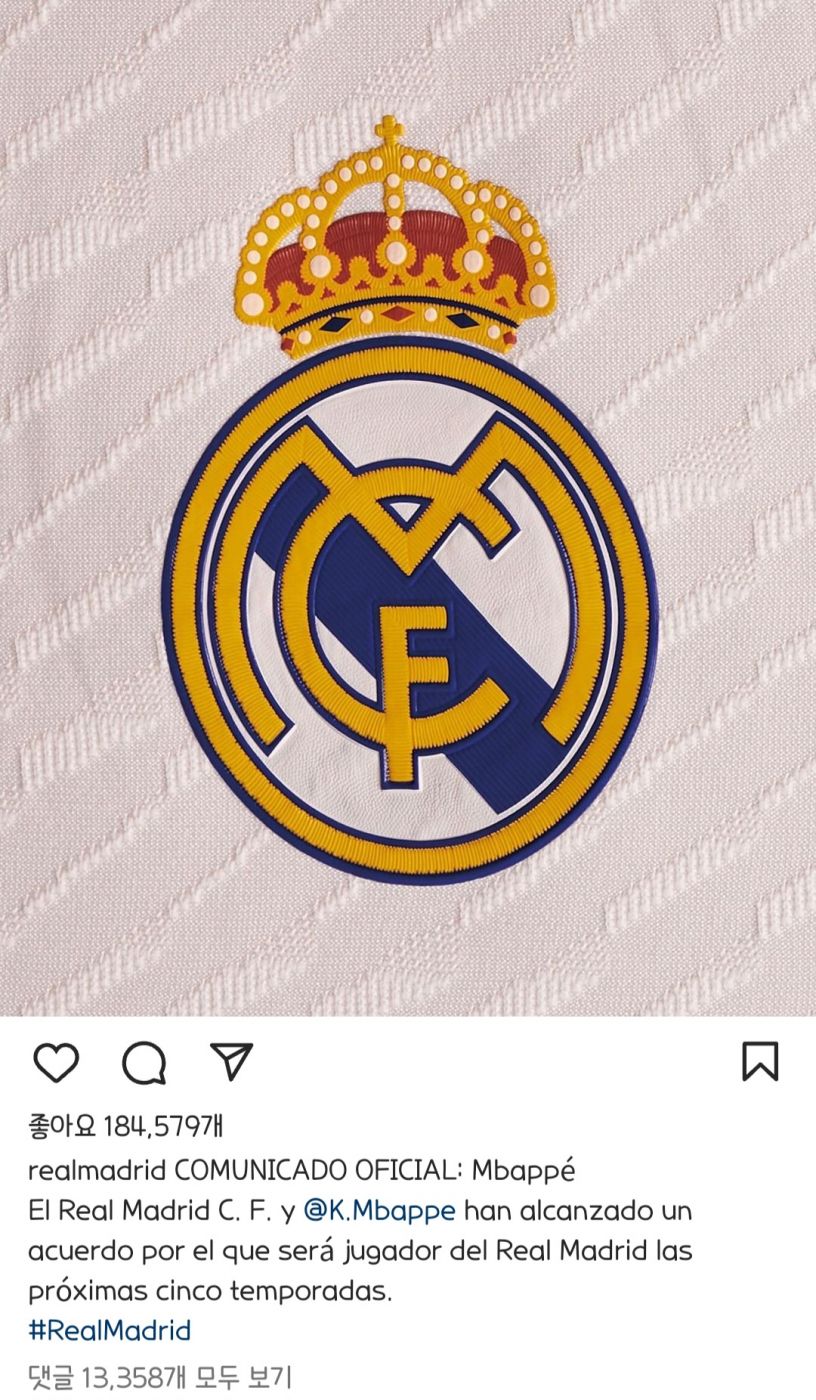Image resolution: width=816 pixels, height=1400 pixels.
Task: Open the @K.Mbappe profile mention
Action: [379, 1211]
